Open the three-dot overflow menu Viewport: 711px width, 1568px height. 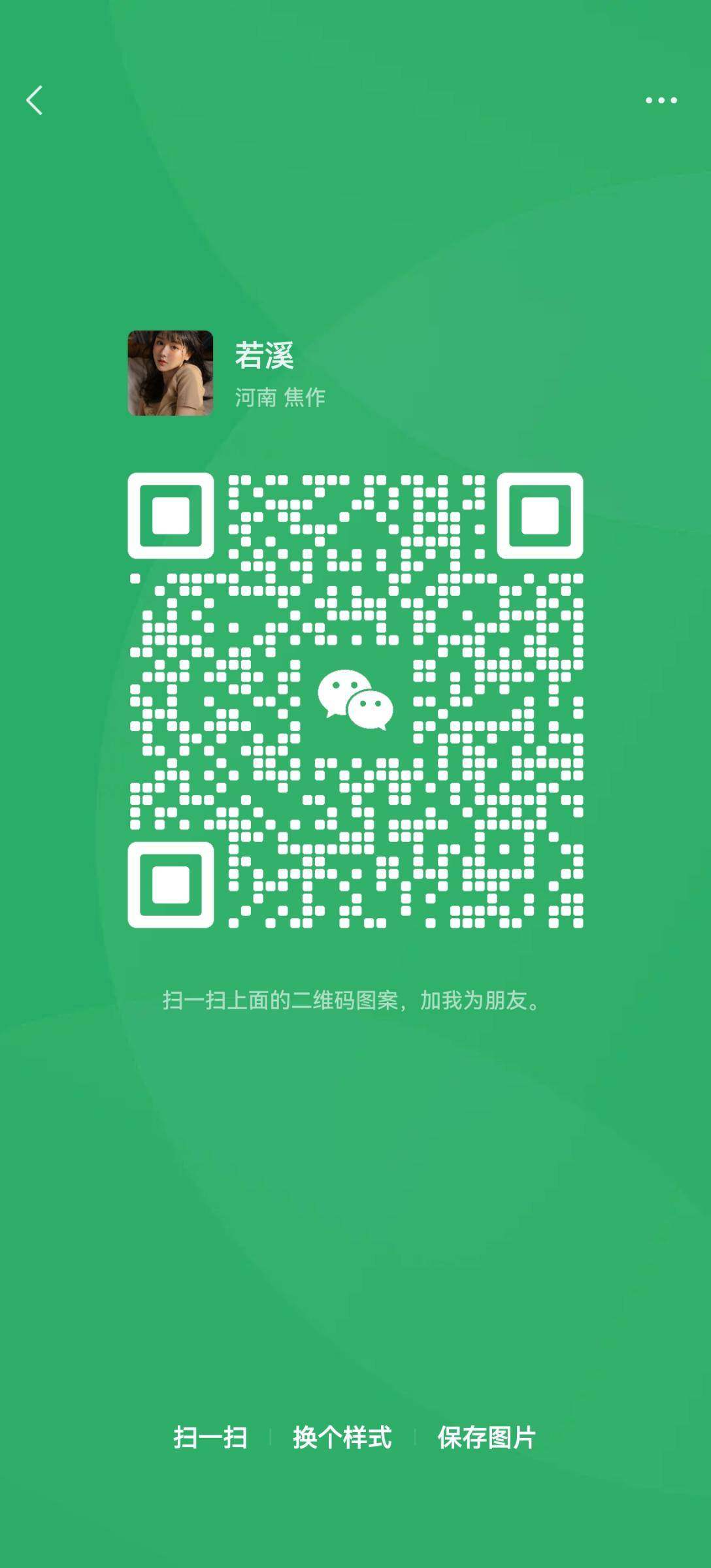(661, 101)
